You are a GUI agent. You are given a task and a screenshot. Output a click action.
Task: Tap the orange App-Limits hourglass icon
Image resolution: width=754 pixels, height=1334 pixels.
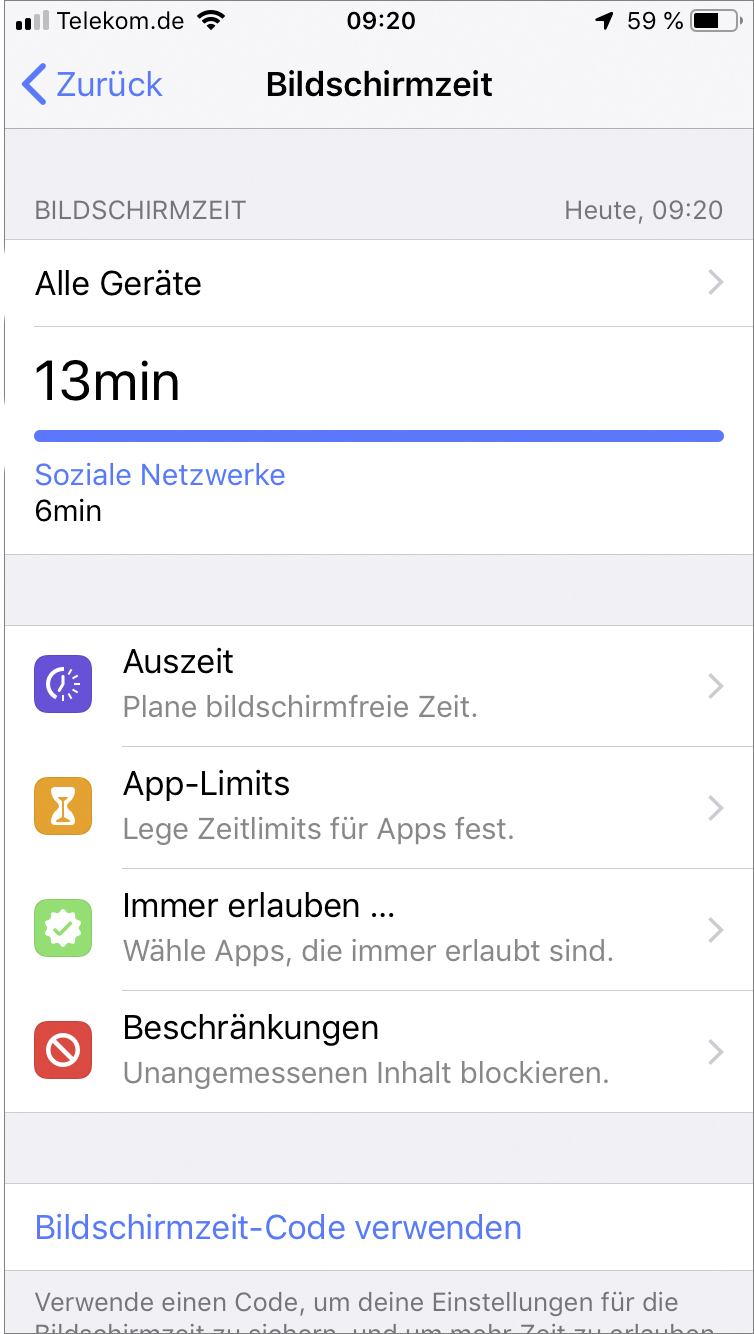tap(63, 806)
